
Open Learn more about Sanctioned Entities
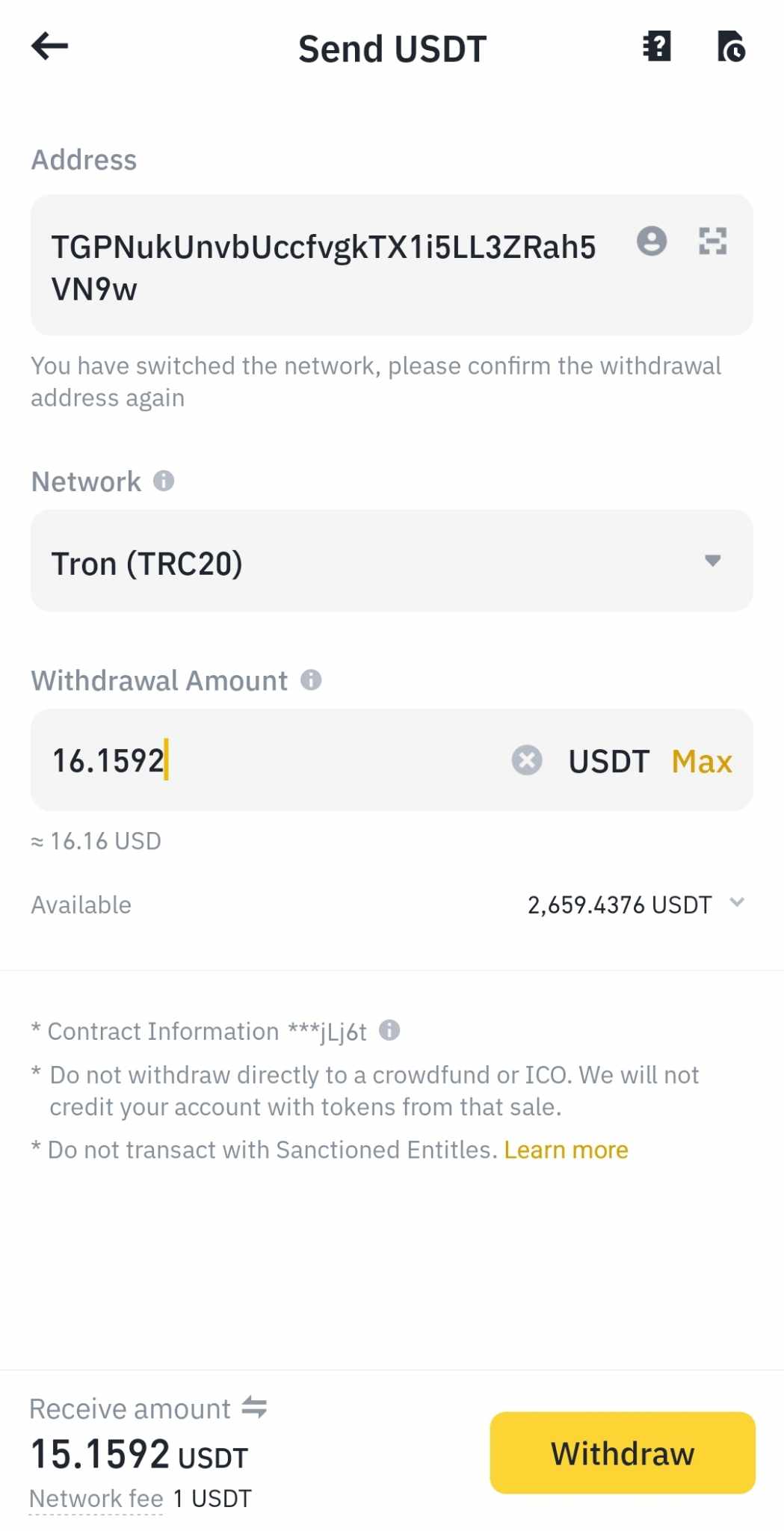566,1150
